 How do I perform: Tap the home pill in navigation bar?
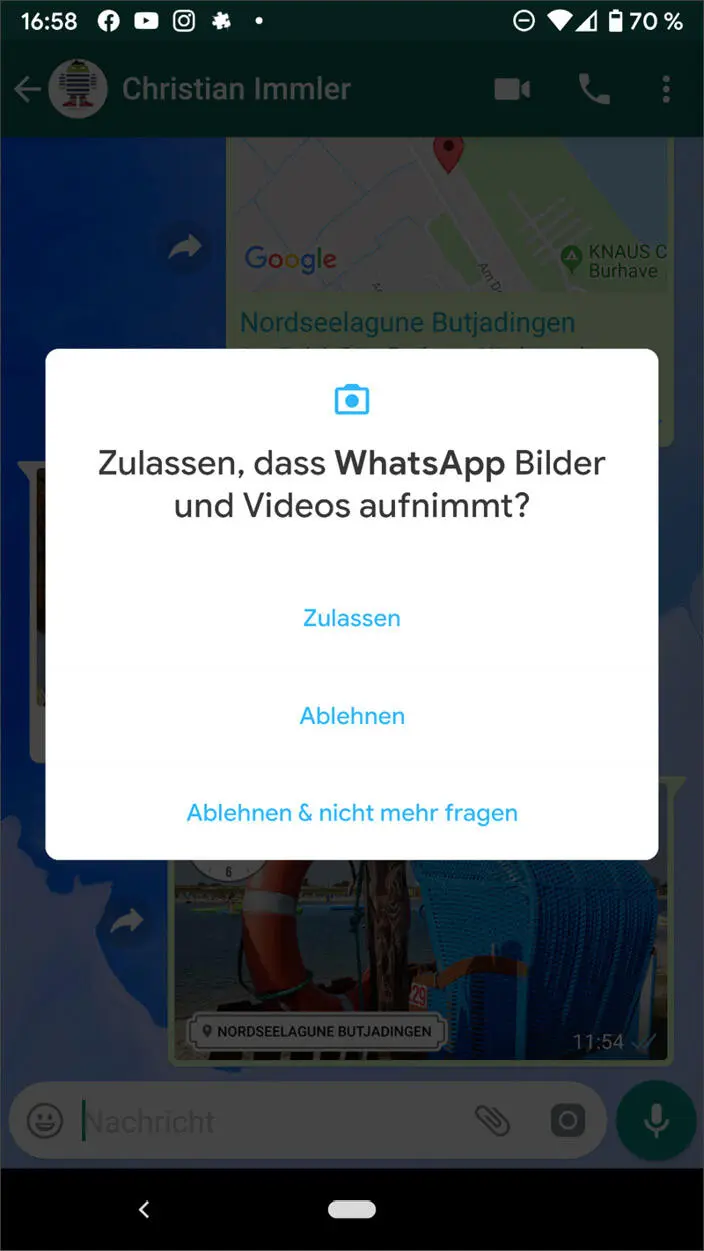point(352,1210)
